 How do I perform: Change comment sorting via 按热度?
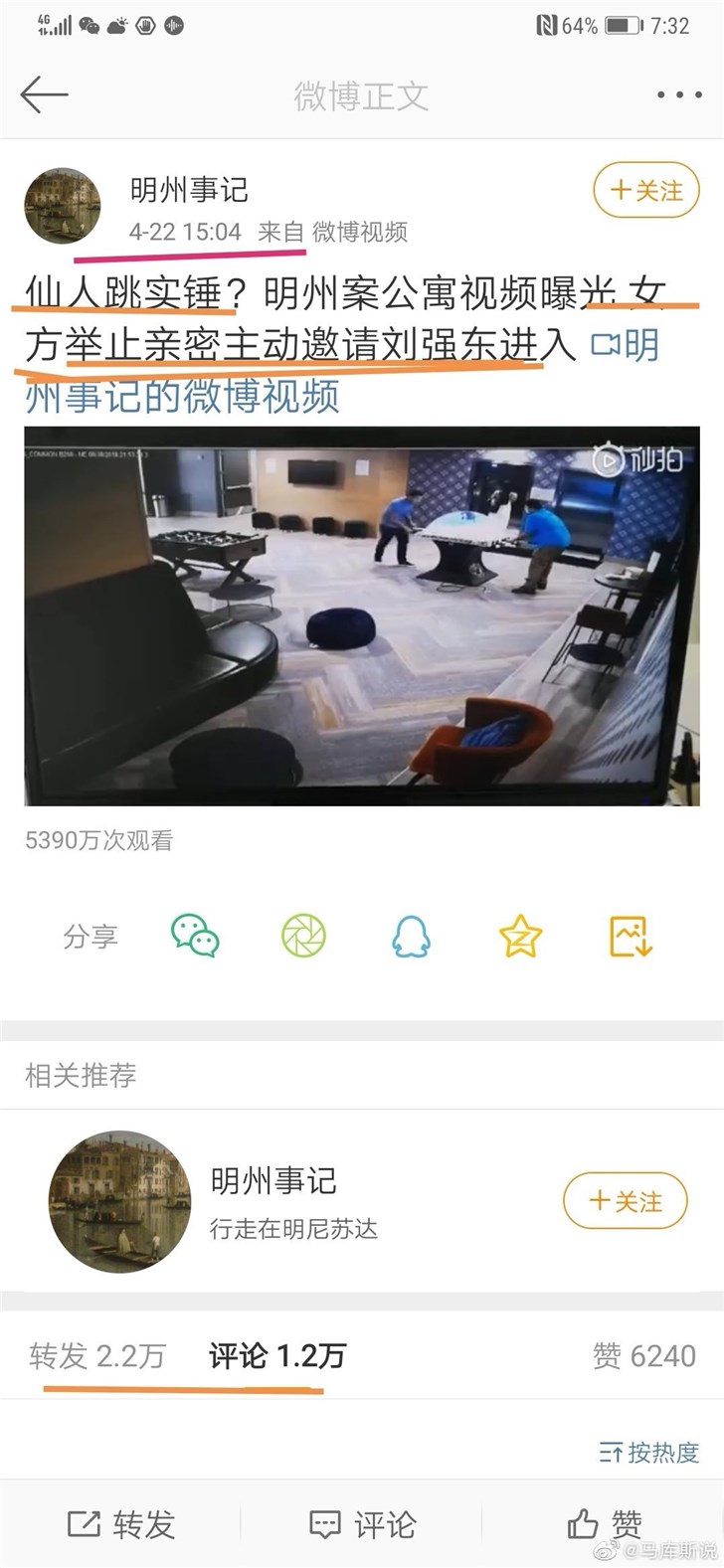click(649, 1453)
